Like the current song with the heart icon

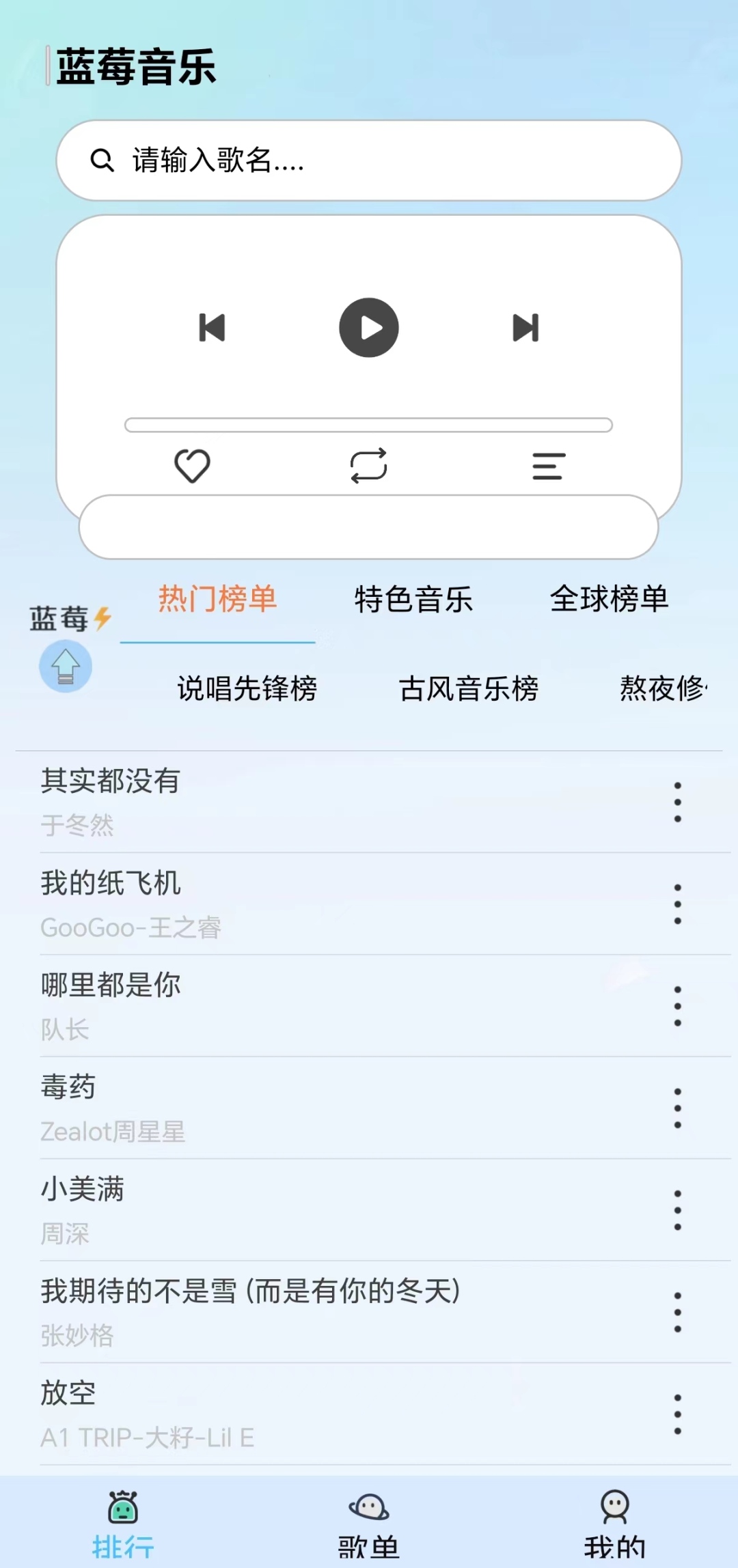click(x=192, y=466)
